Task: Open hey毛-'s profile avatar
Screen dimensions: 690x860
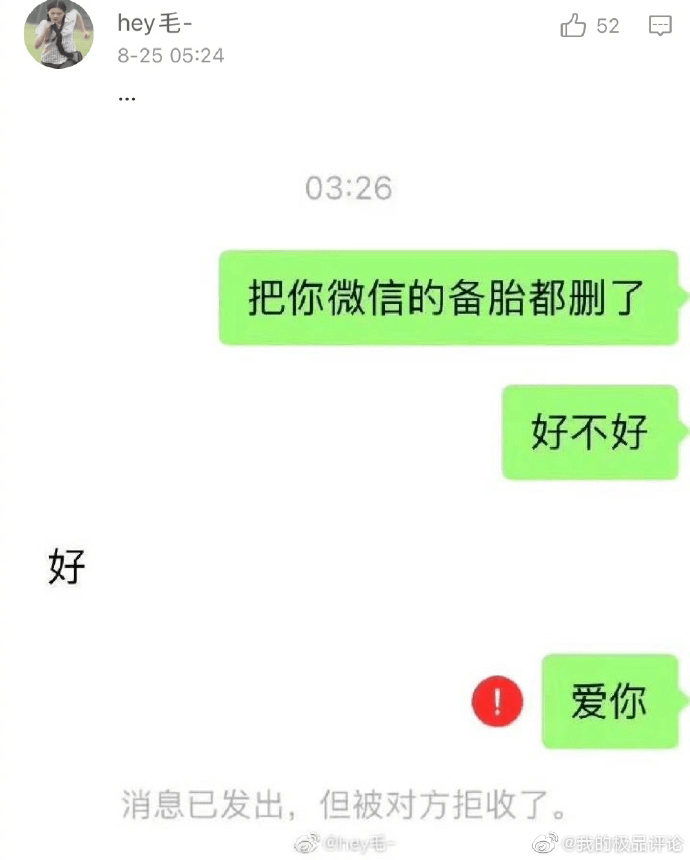Action: click(58, 34)
